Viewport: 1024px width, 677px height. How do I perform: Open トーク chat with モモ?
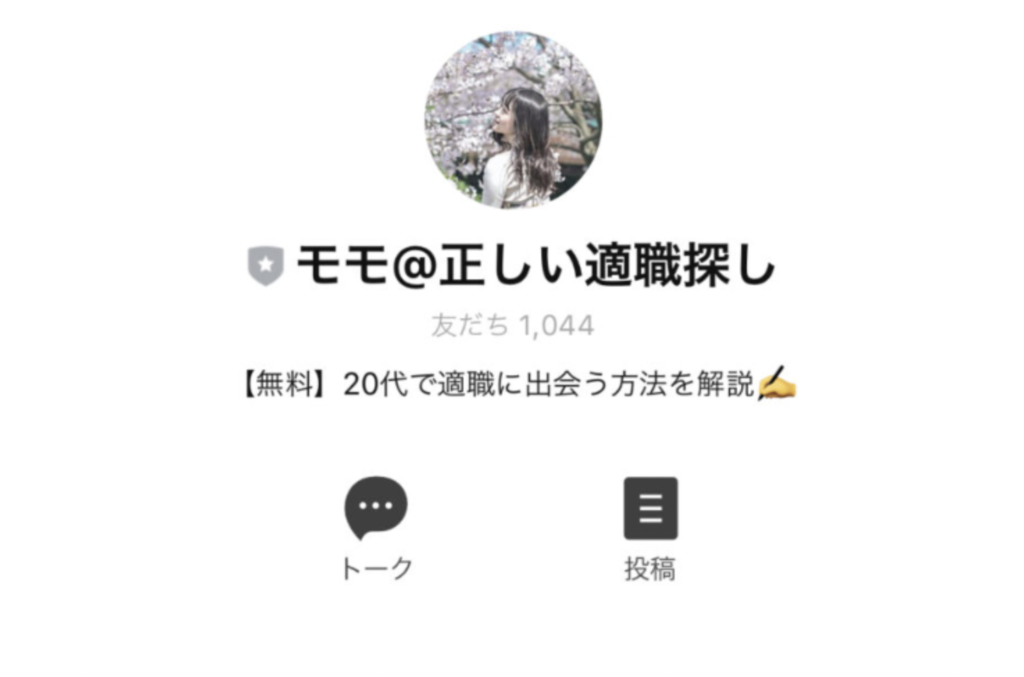click(376, 509)
